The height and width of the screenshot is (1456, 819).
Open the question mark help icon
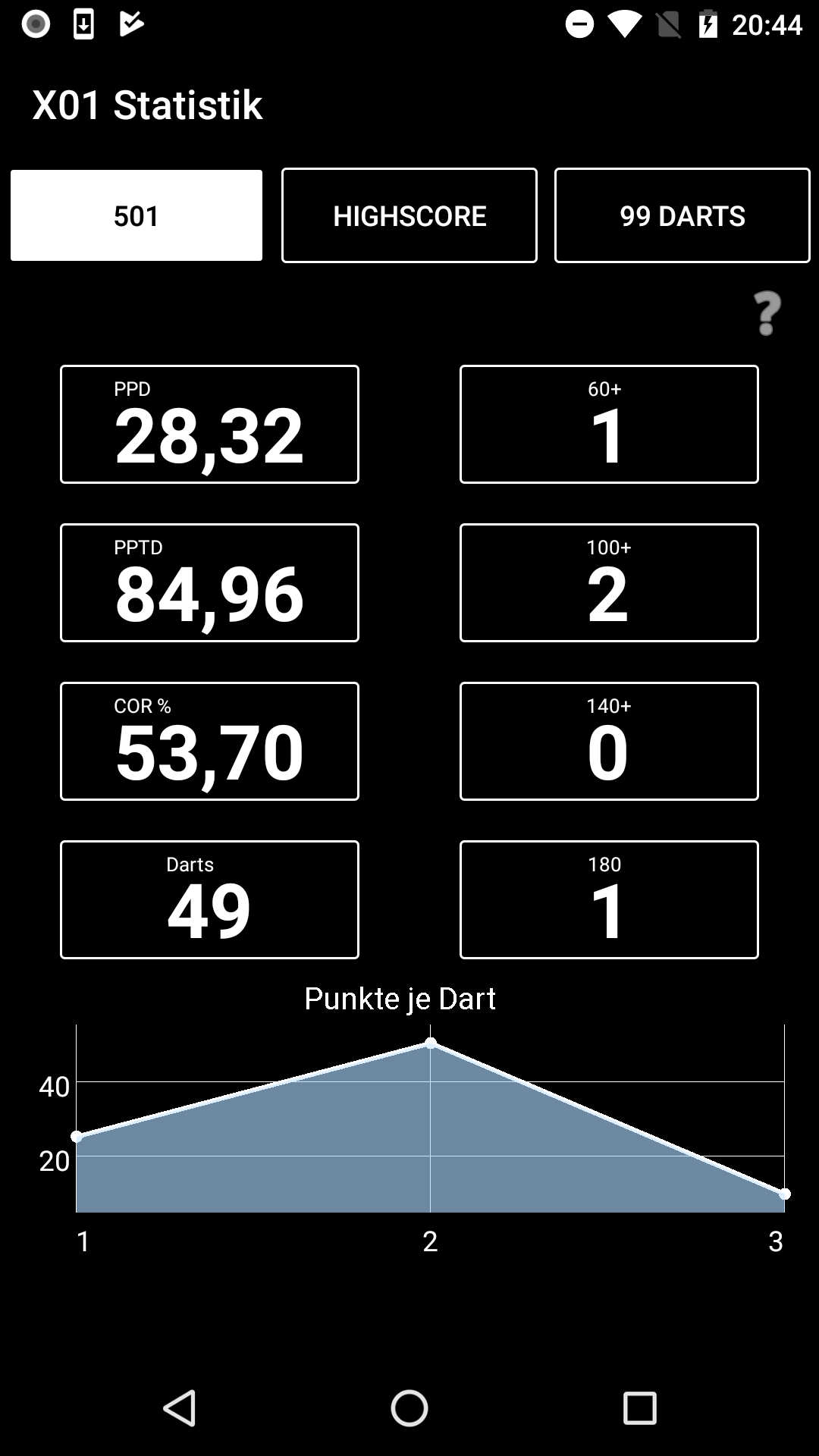point(767,313)
